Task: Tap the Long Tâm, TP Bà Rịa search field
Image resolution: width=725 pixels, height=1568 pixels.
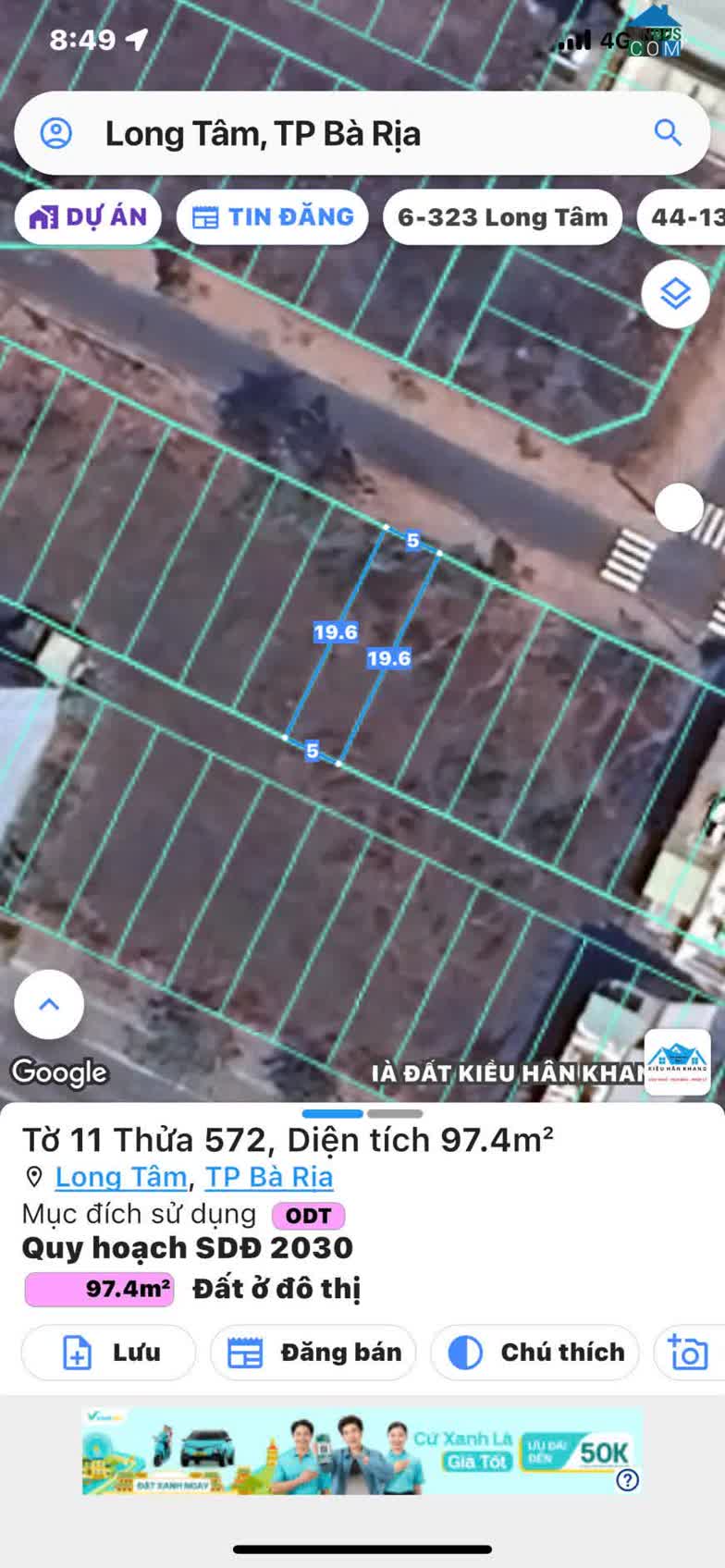Action: click(x=362, y=133)
